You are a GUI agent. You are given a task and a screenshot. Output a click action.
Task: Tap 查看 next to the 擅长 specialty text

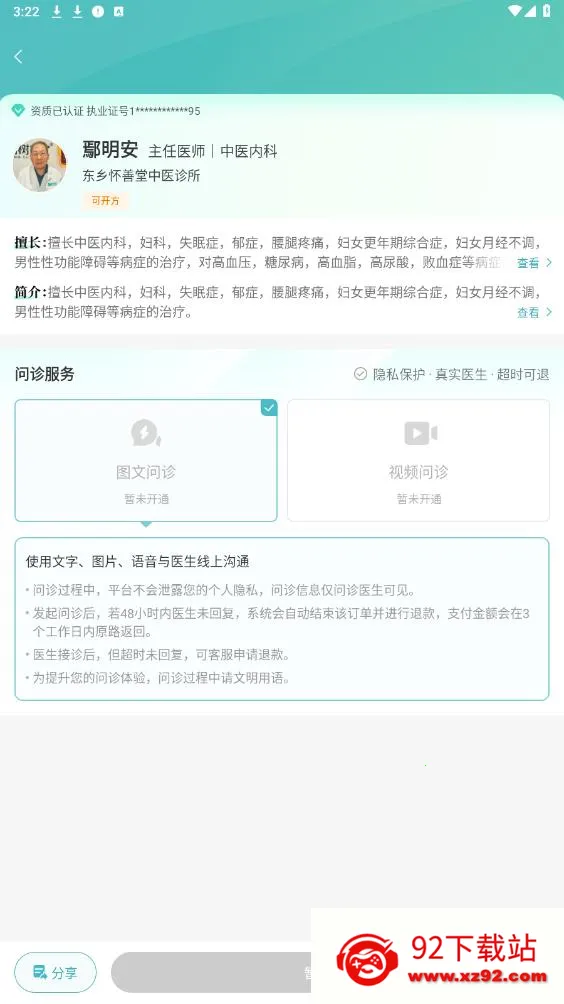tap(534, 263)
